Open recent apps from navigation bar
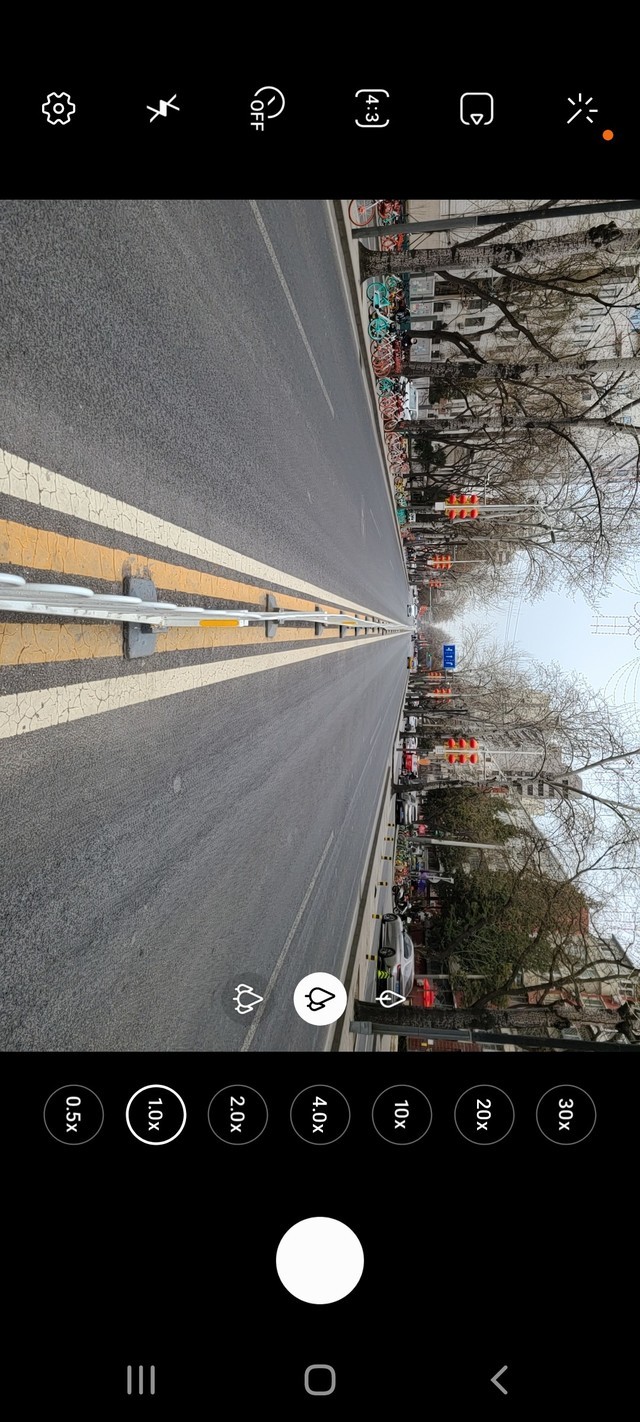This screenshot has width=640, height=1422. 141,1380
